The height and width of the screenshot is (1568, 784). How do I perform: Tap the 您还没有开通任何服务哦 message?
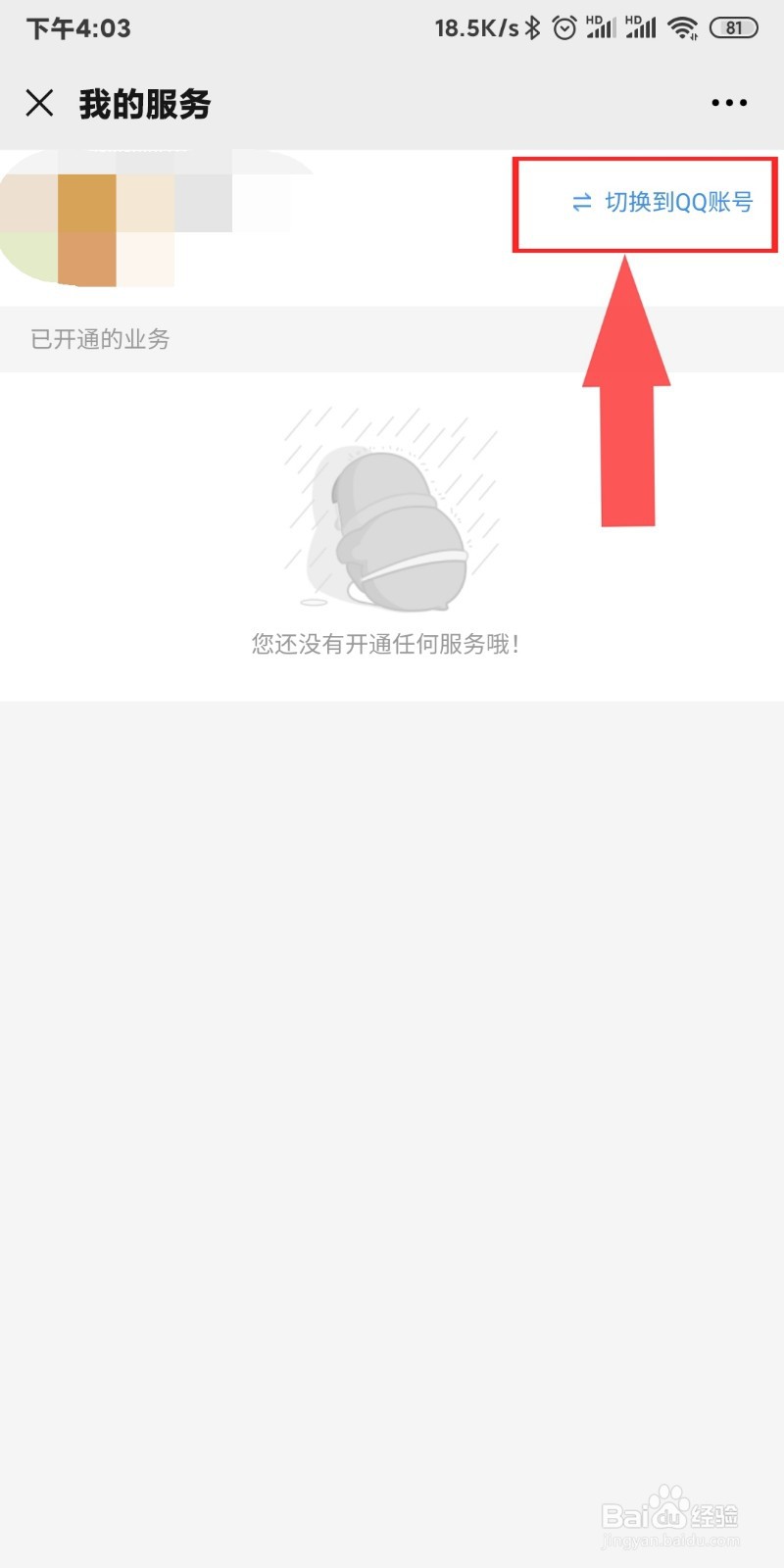coord(385,645)
